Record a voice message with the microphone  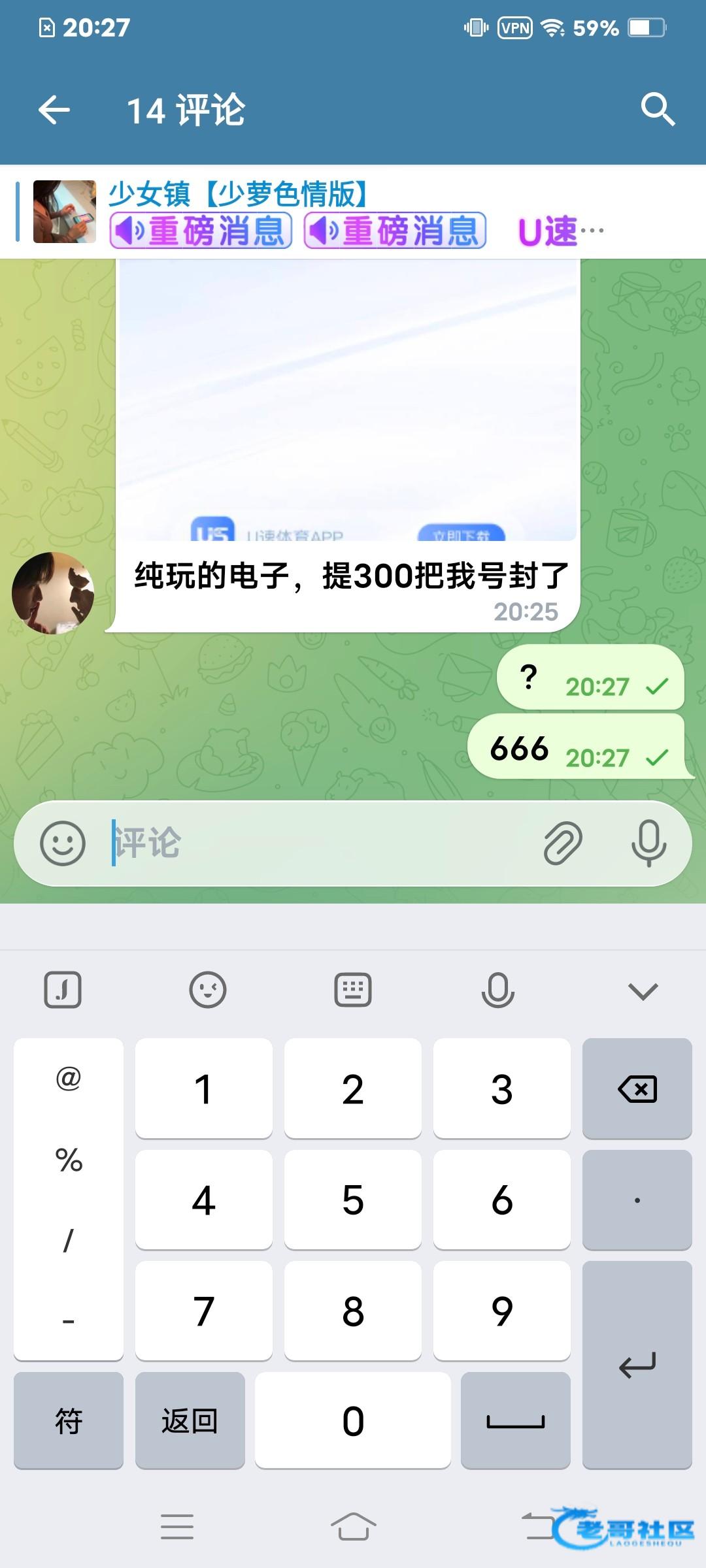[648, 843]
